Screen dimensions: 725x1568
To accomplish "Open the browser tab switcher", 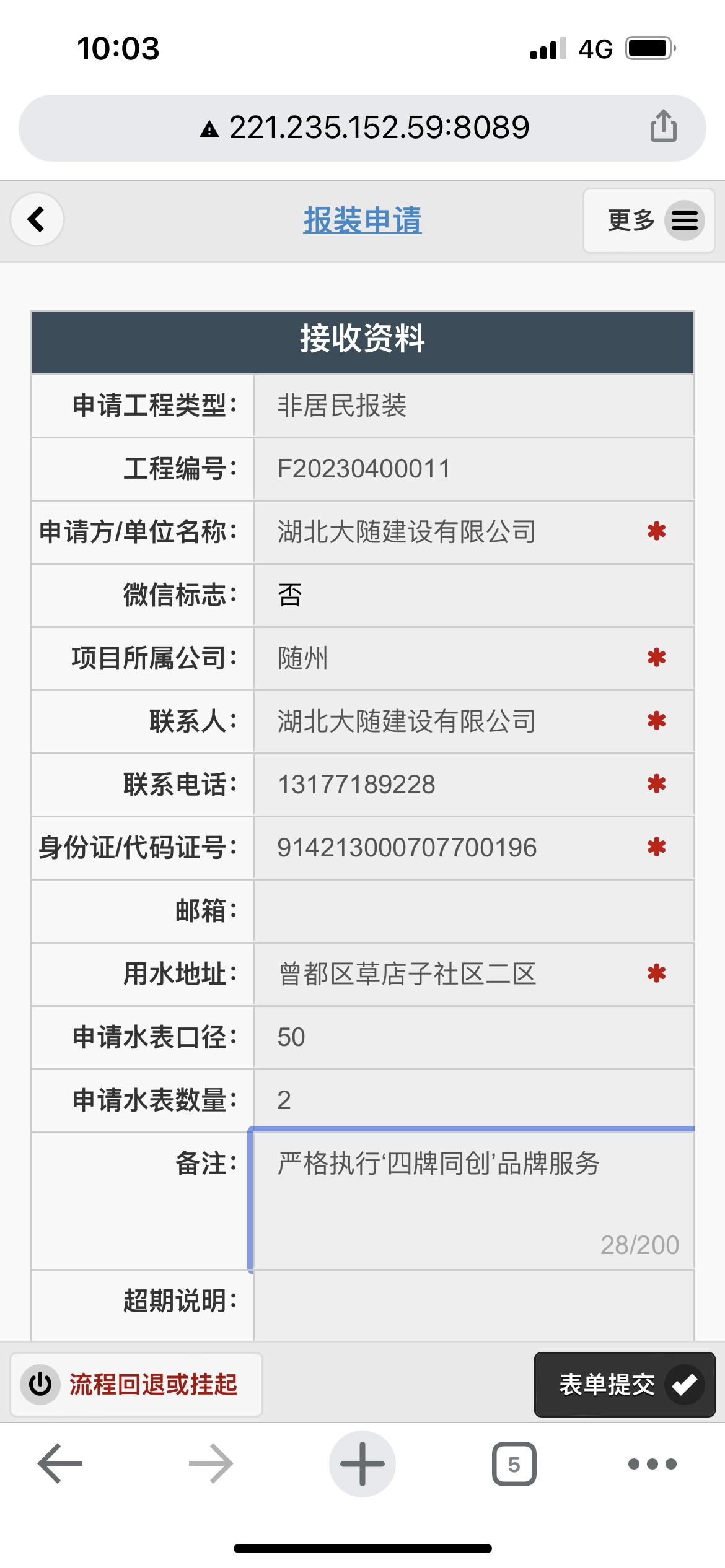I will 514,1464.
